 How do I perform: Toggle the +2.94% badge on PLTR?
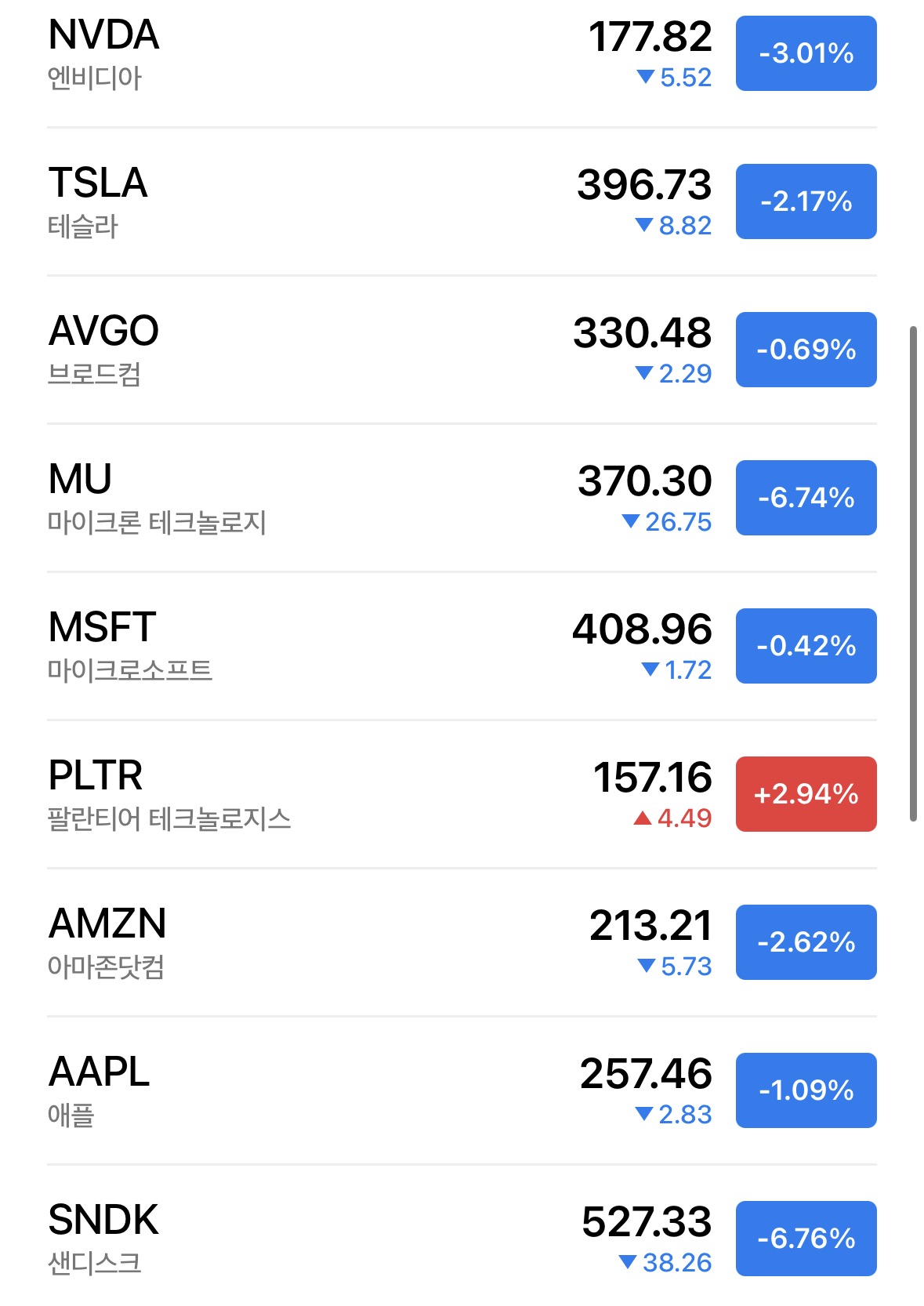(x=806, y=794)
